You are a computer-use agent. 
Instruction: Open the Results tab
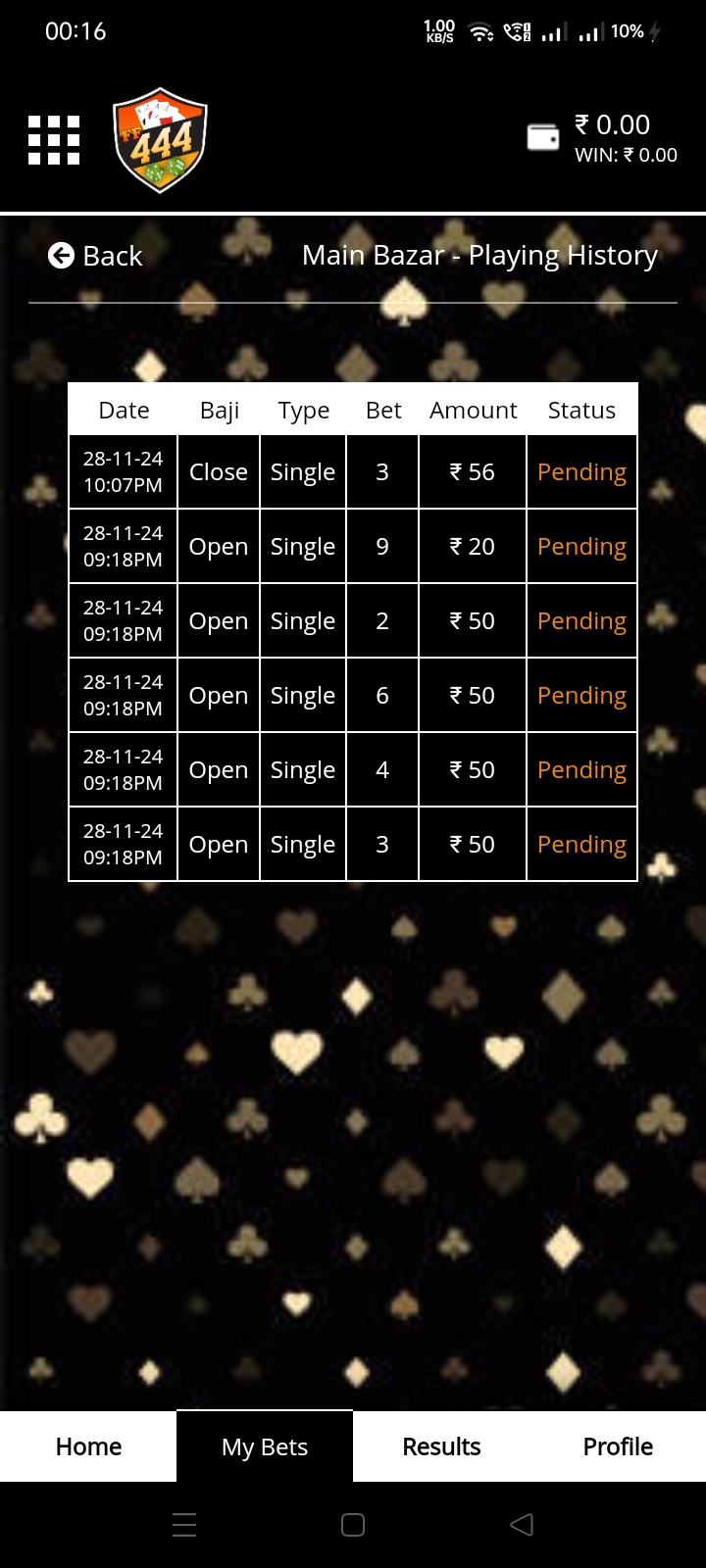pos(441,1446)
